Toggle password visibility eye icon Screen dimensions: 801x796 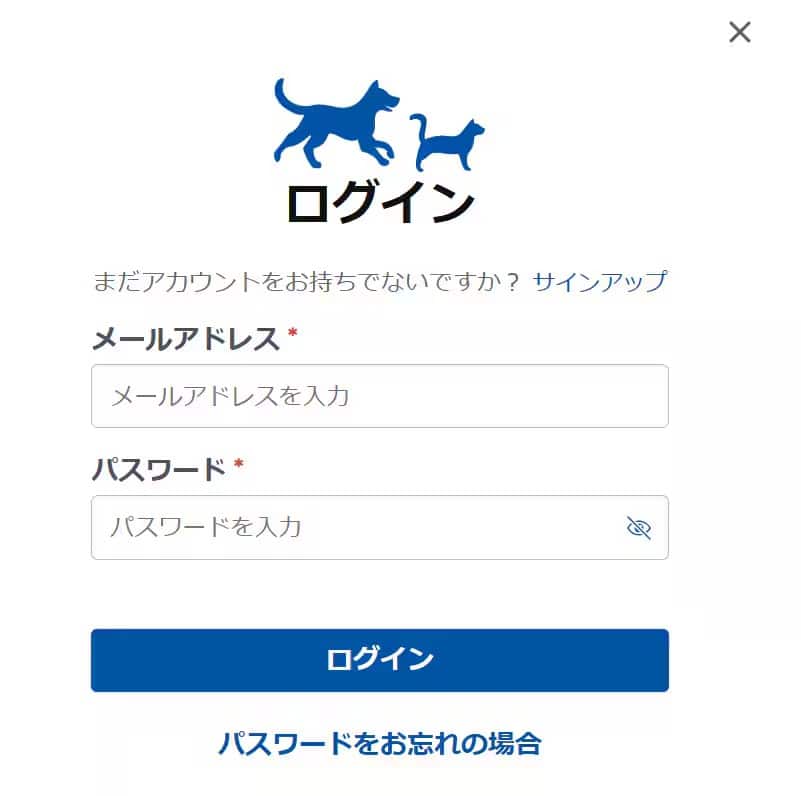point(638,528)
